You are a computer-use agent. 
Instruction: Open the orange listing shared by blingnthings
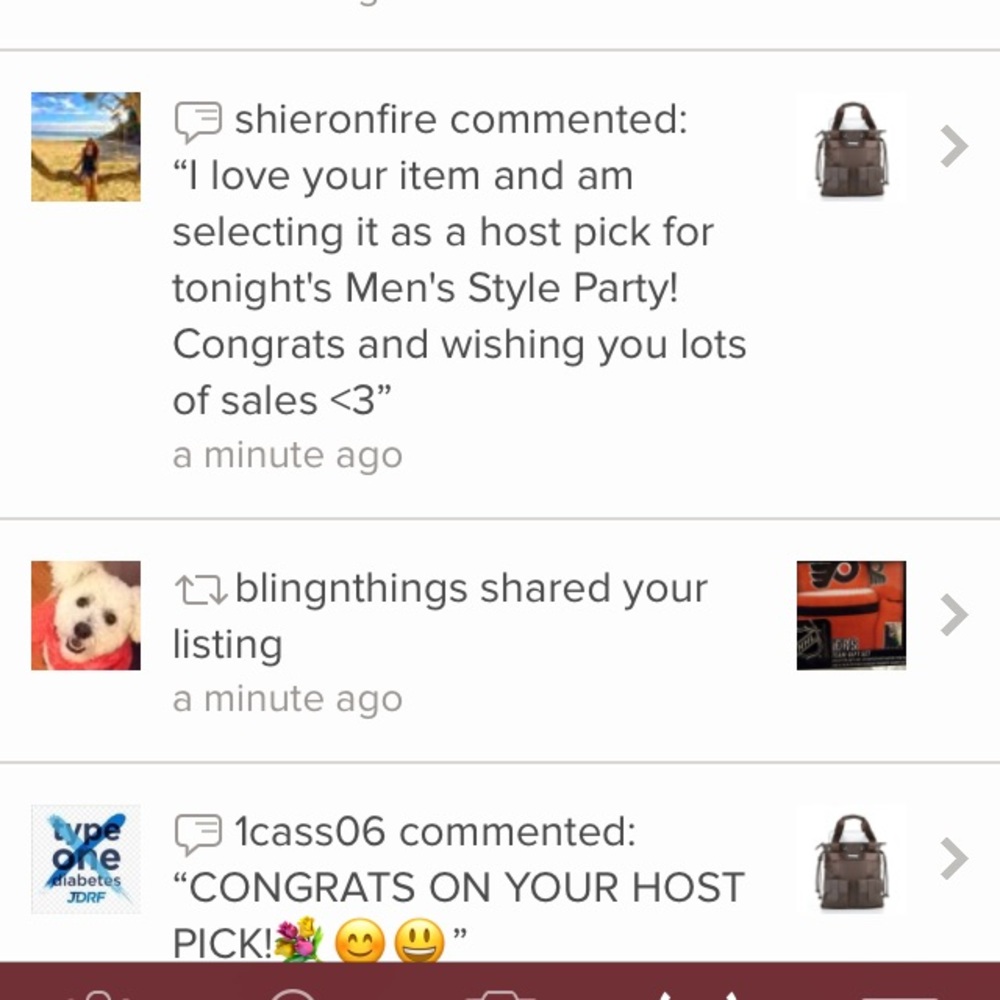[851, 615]
